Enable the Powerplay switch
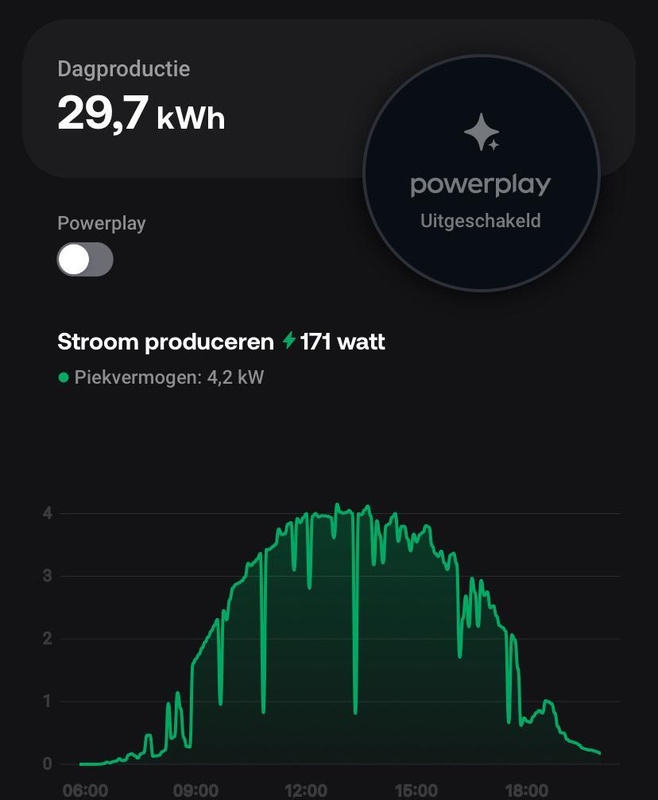 point(85,260)
